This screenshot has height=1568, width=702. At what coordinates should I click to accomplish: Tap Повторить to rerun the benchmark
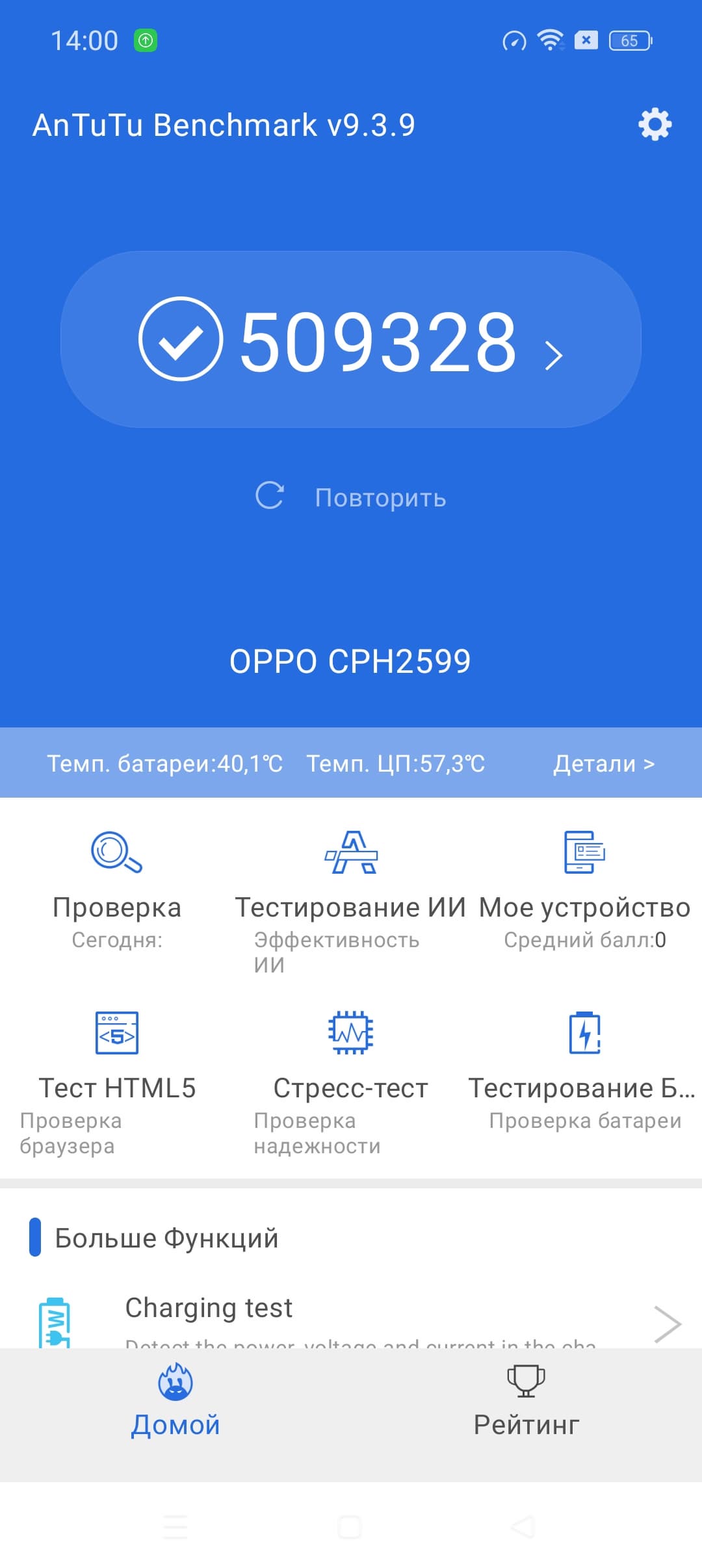tap(351, 497)
